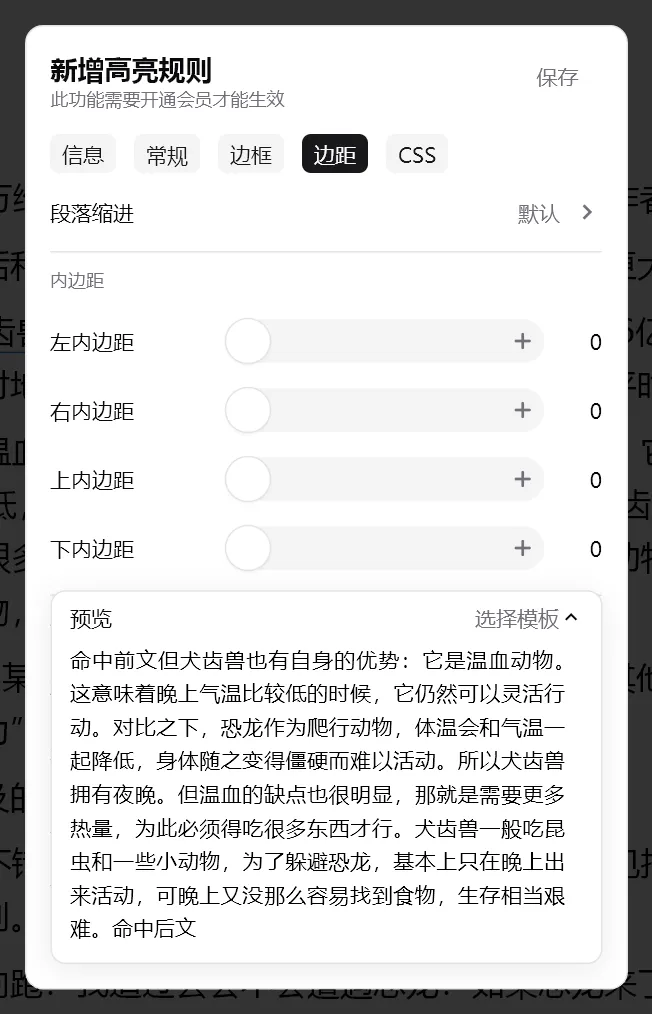This screenshot has height=1014, width=652.
Task: Increase 左内边距 with its plus button
Action: point(522,341)
